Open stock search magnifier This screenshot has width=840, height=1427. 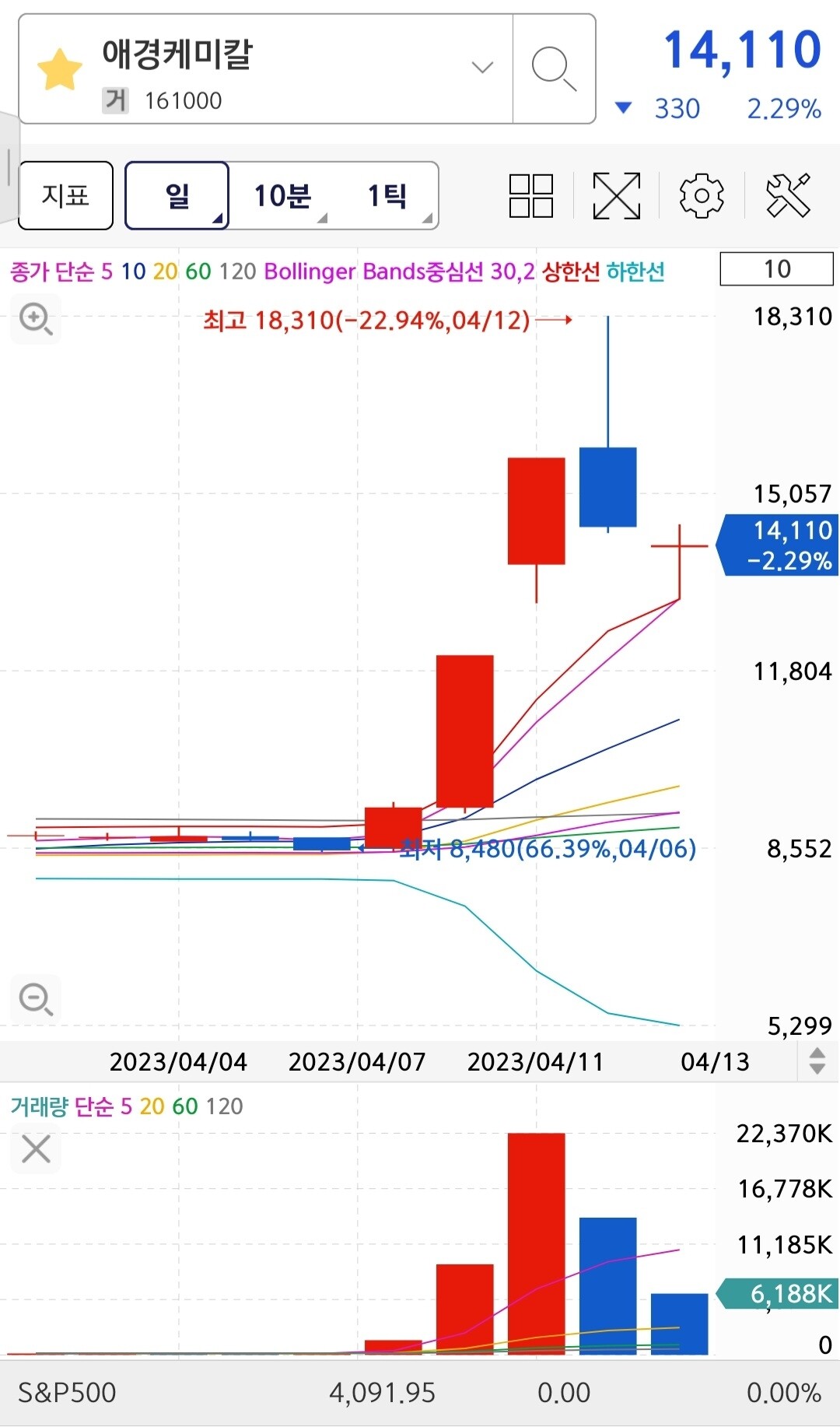[554, 68]
